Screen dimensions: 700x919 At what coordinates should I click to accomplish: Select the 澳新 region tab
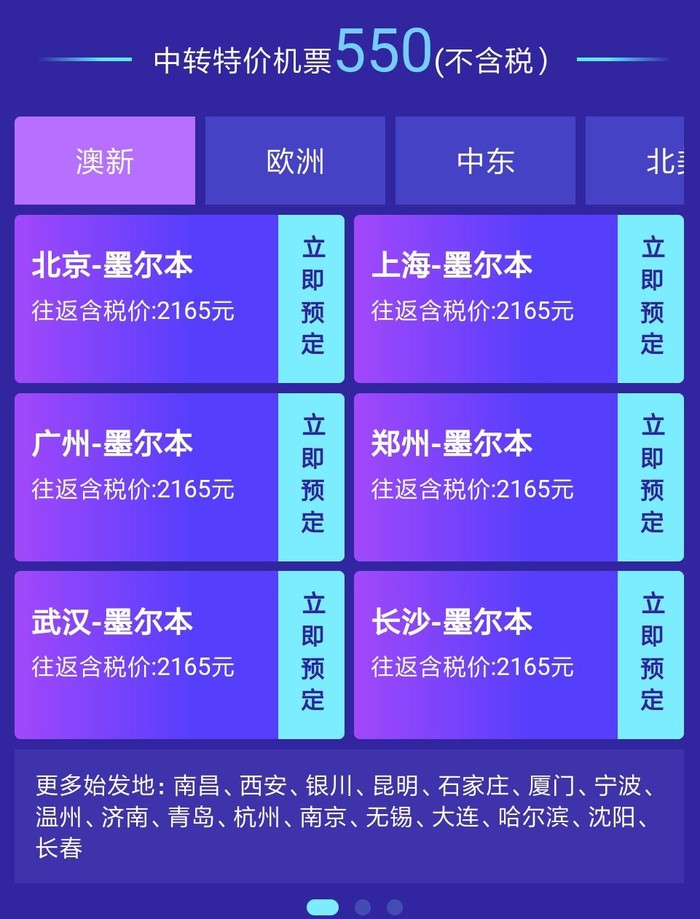pos(105,161)
